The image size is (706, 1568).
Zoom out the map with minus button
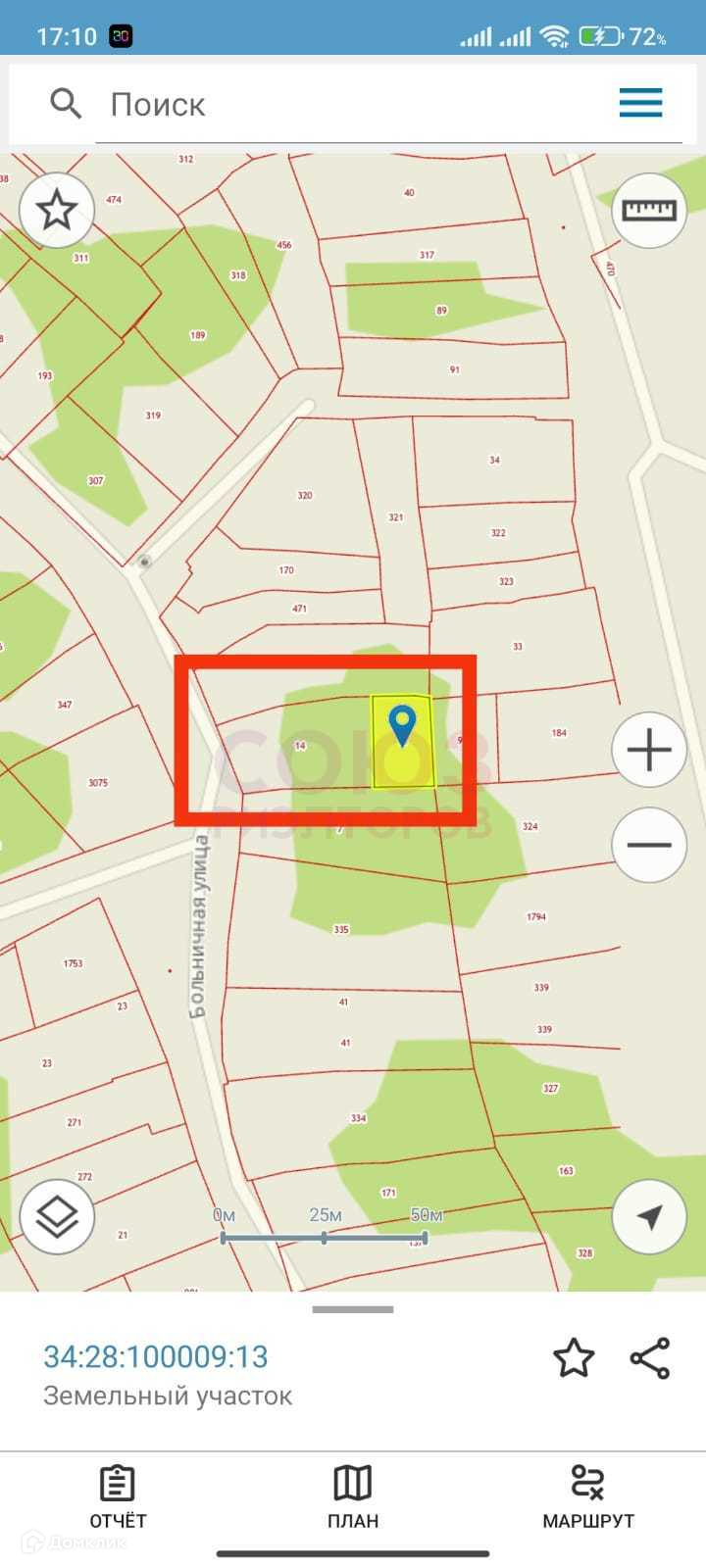(x=649, y=845)
